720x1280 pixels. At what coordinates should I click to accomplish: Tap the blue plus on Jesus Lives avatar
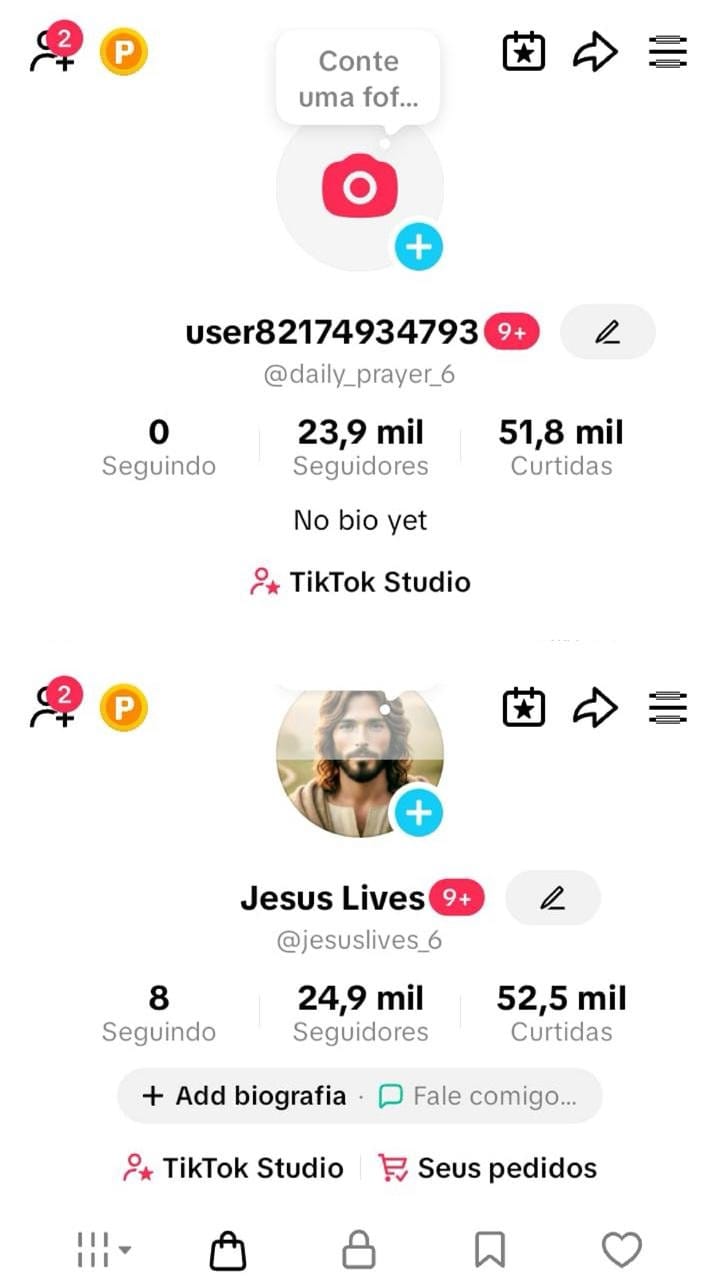coord(420,812)
